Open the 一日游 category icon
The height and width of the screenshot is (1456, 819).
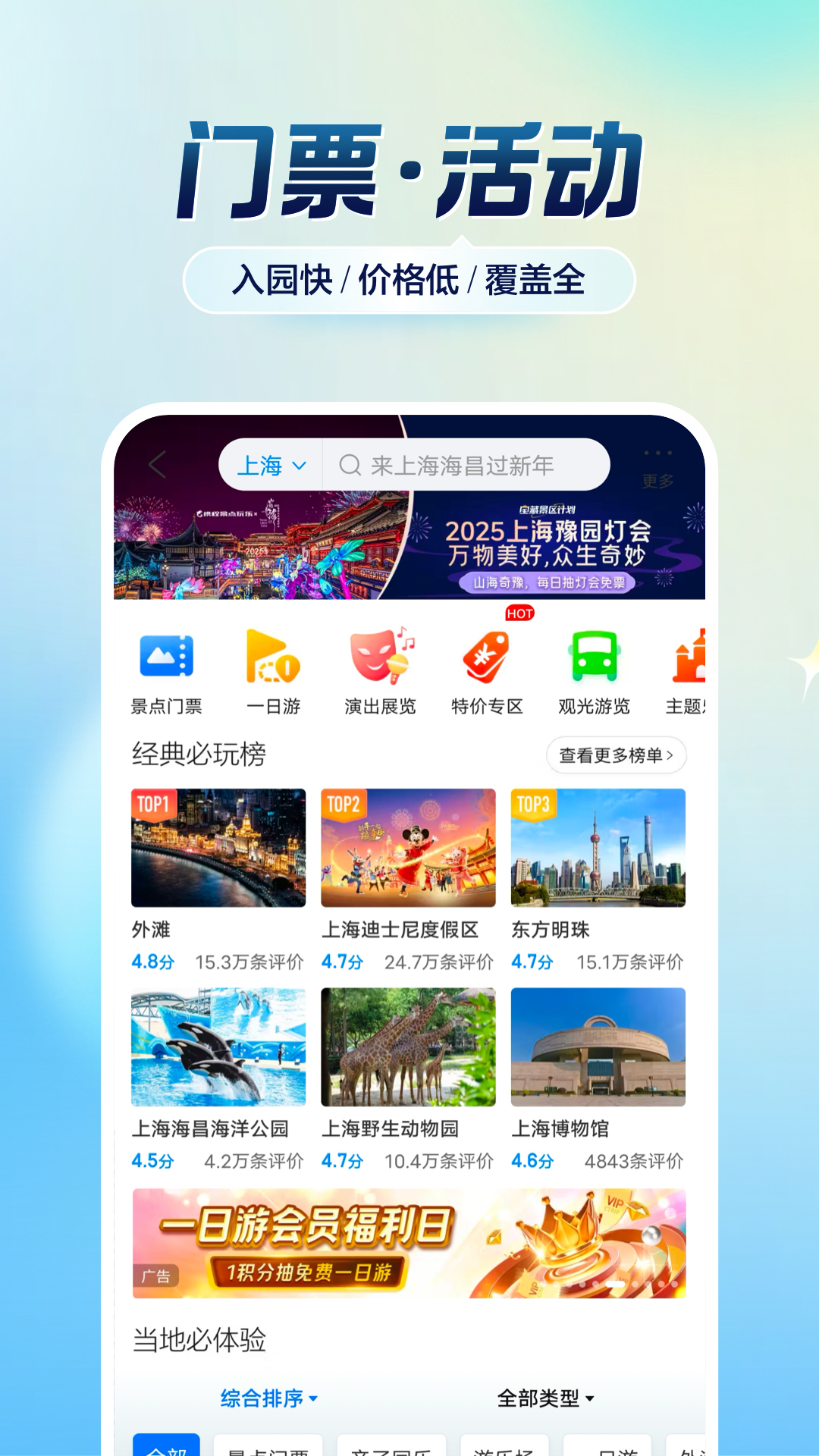[274, 657]
